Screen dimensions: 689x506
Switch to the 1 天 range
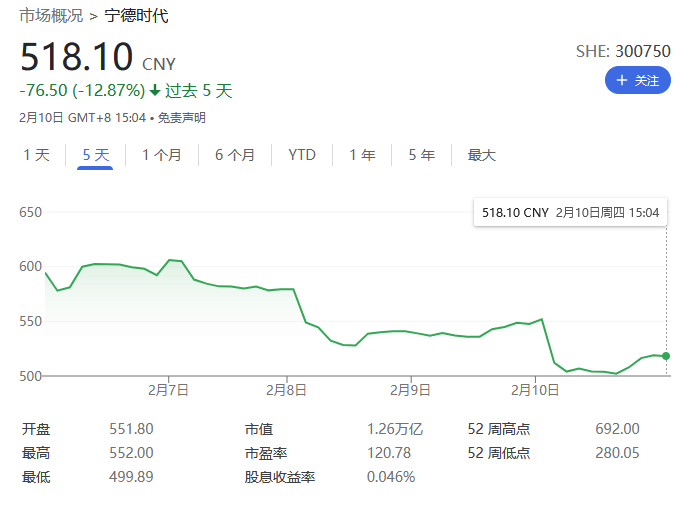coord(36,155)
